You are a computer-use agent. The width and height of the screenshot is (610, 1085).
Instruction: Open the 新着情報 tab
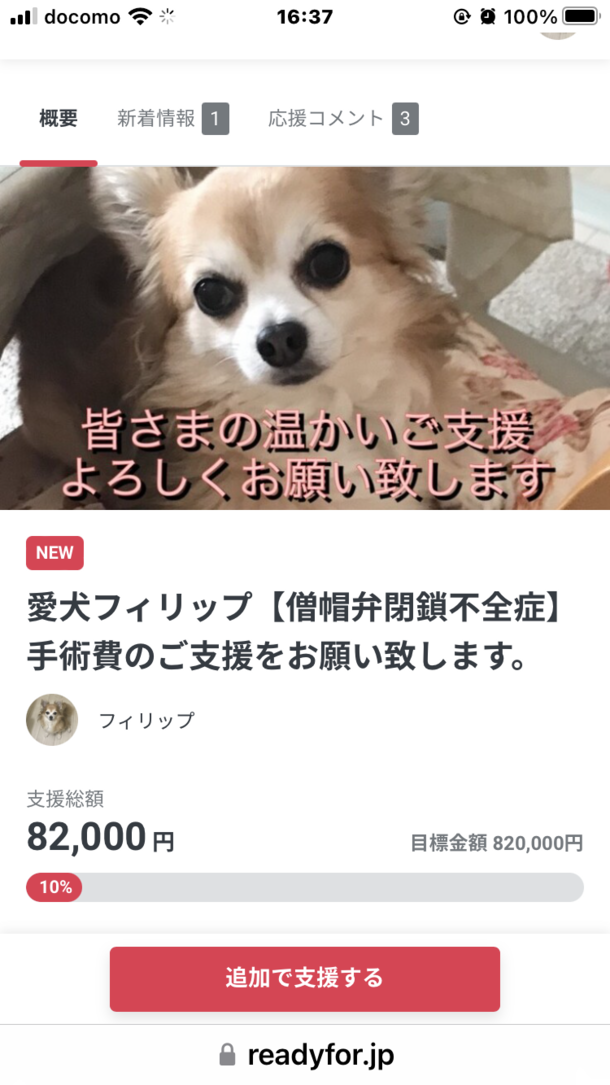[x=172, y=119]
